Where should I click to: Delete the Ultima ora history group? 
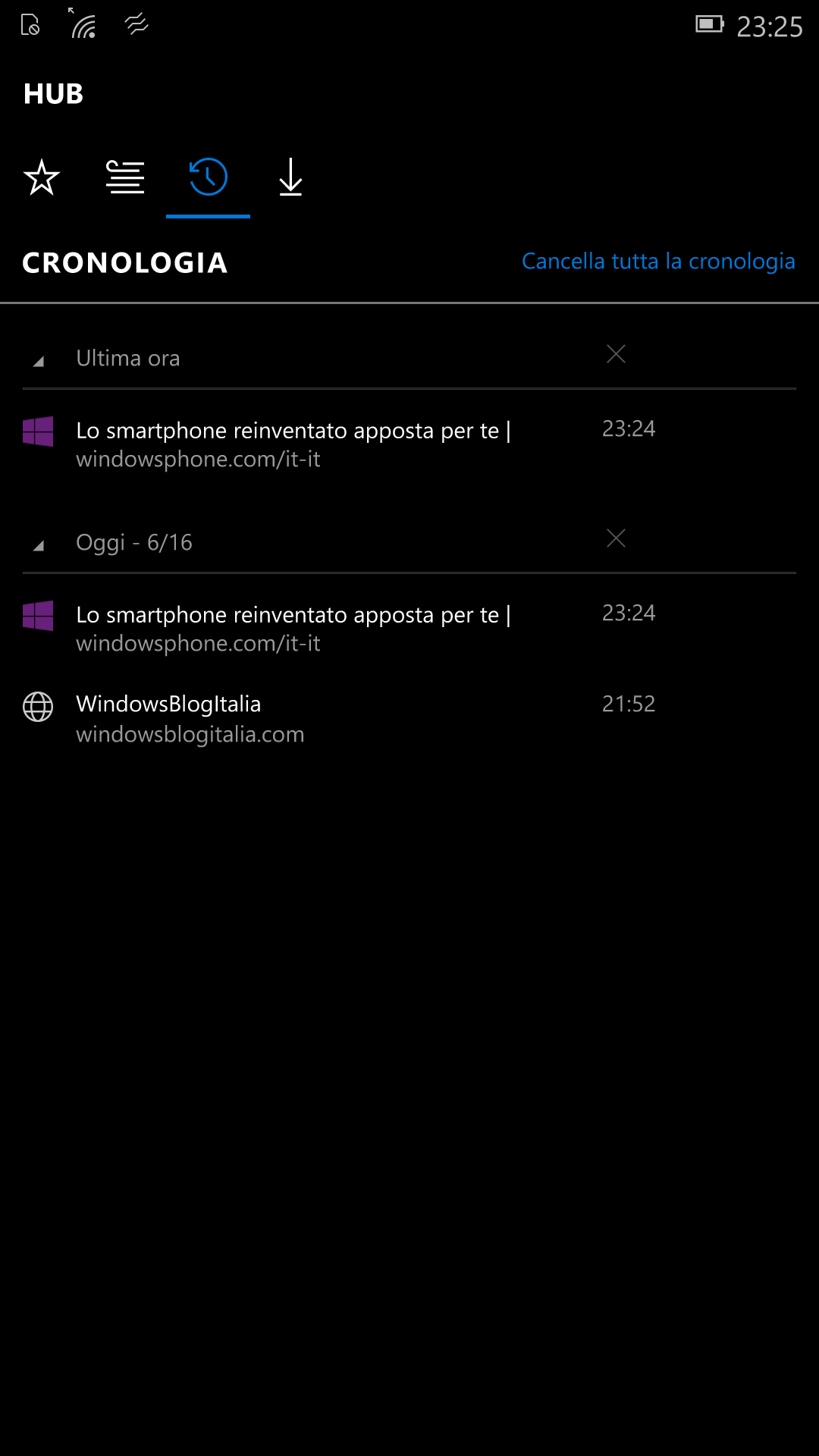point(616,354)
